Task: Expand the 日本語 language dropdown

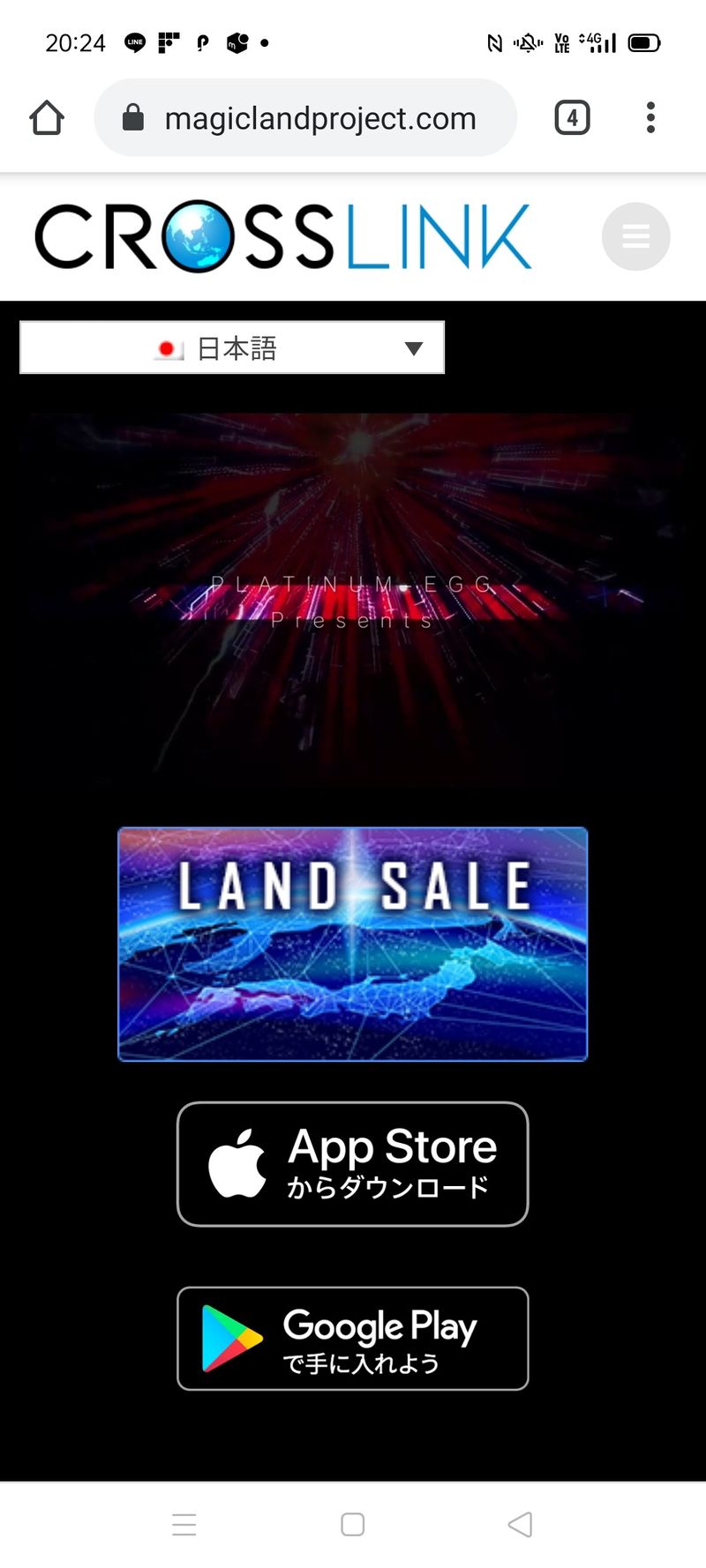Action: (x=232, y=347)
